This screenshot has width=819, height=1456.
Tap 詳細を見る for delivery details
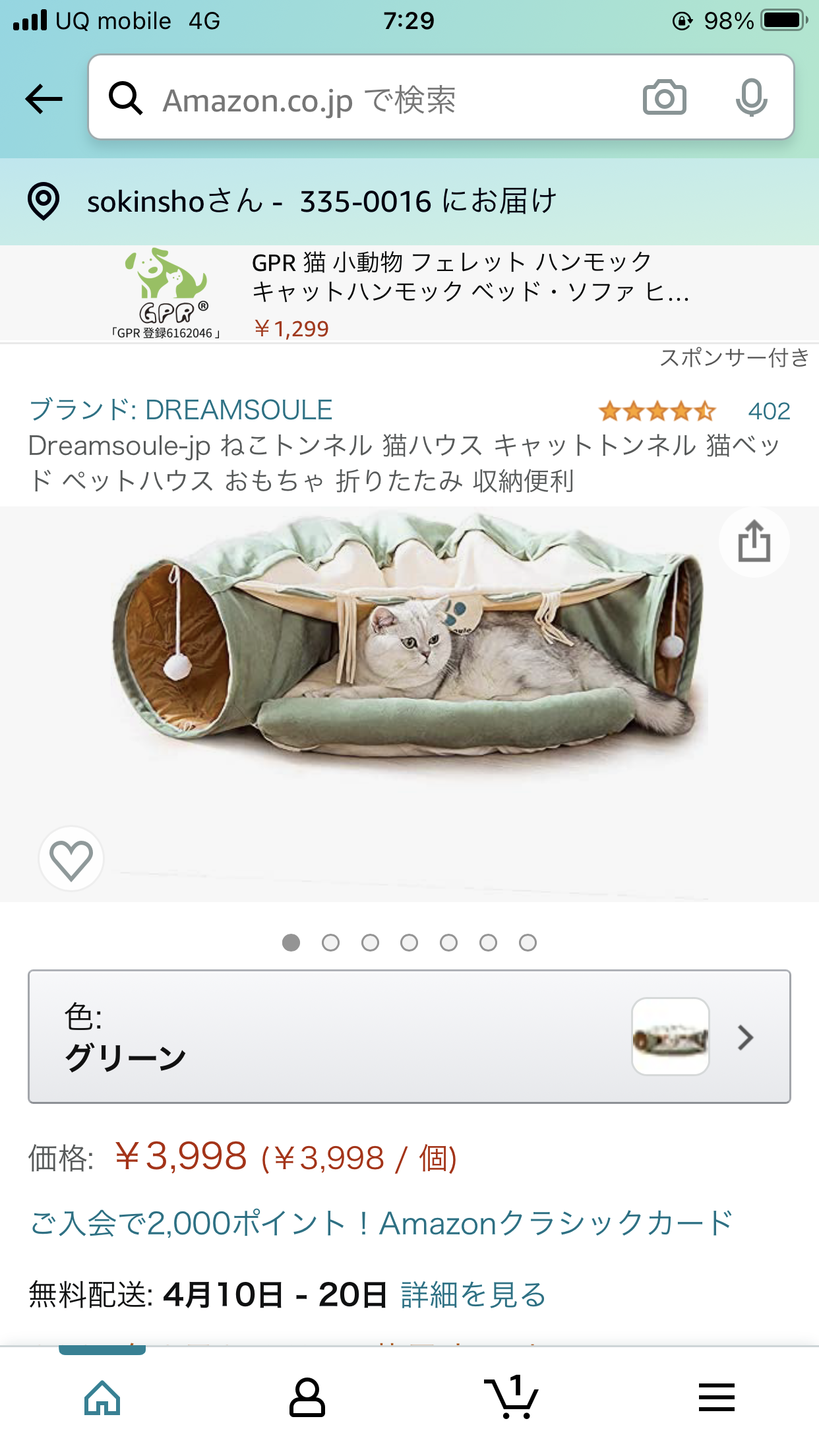pyautogui.click(x=473, y=1295)
